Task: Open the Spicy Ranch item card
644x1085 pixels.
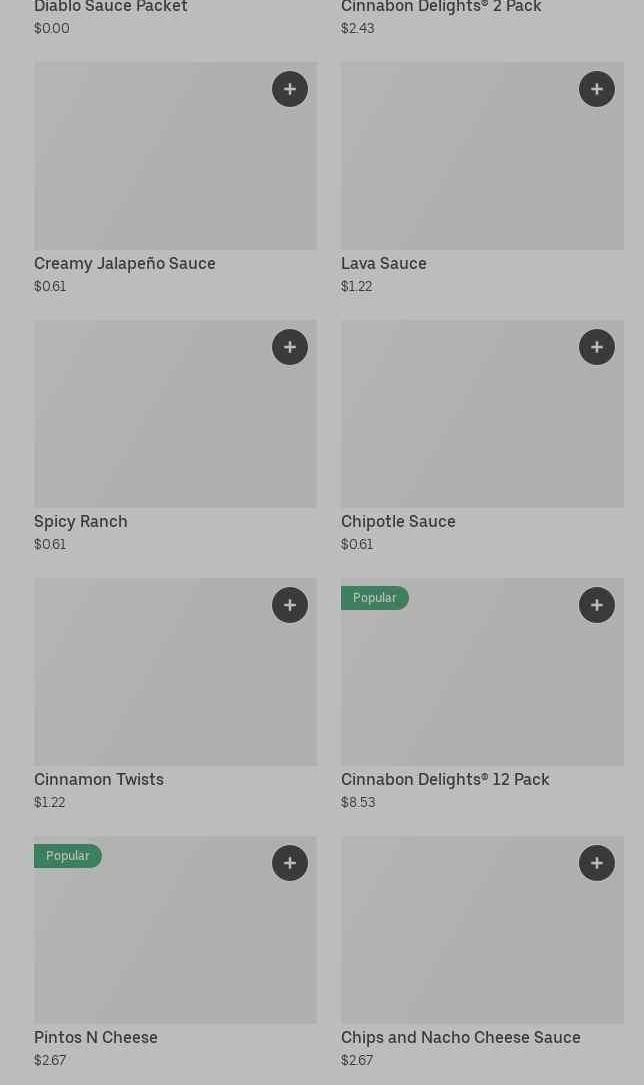Action: pyautogui.click(x=176, y=437)
